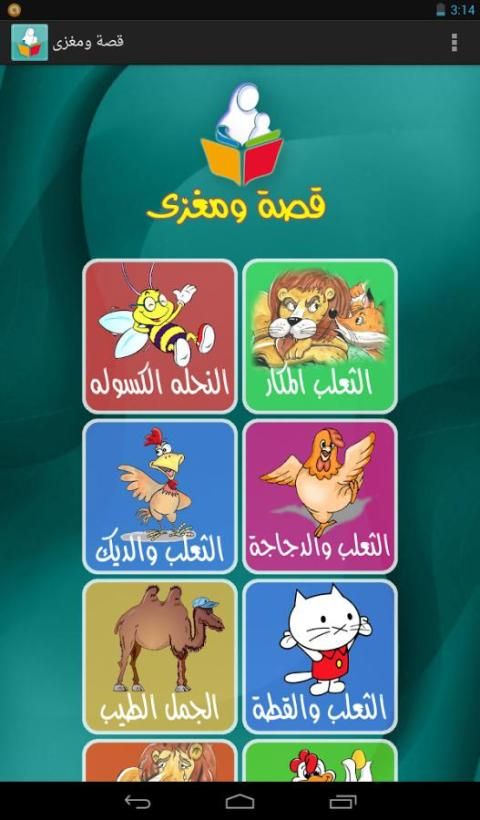The height and width of the screenshot is (820, 480).
Task: Select the الثعلب والدجاجة story tile
Action: pos(320,496)
